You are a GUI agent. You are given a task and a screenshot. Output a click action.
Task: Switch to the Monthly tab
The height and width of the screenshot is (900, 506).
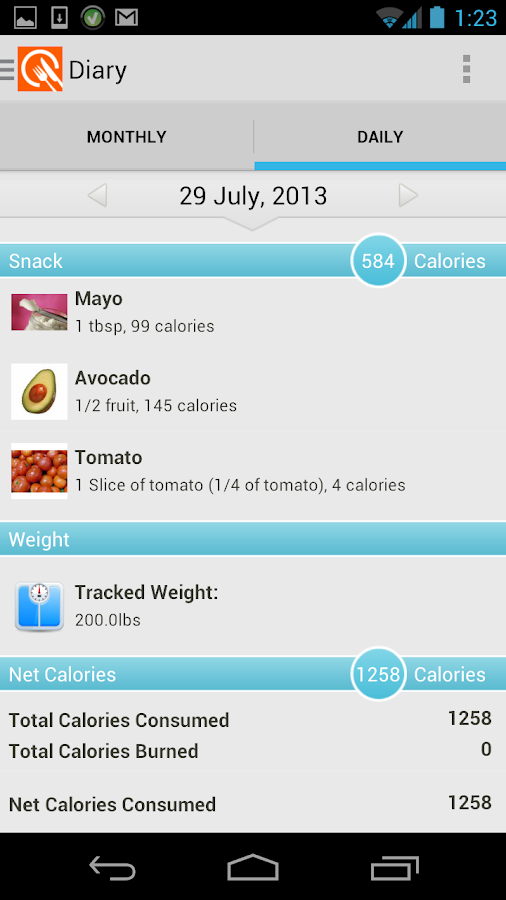pos(126,137)
